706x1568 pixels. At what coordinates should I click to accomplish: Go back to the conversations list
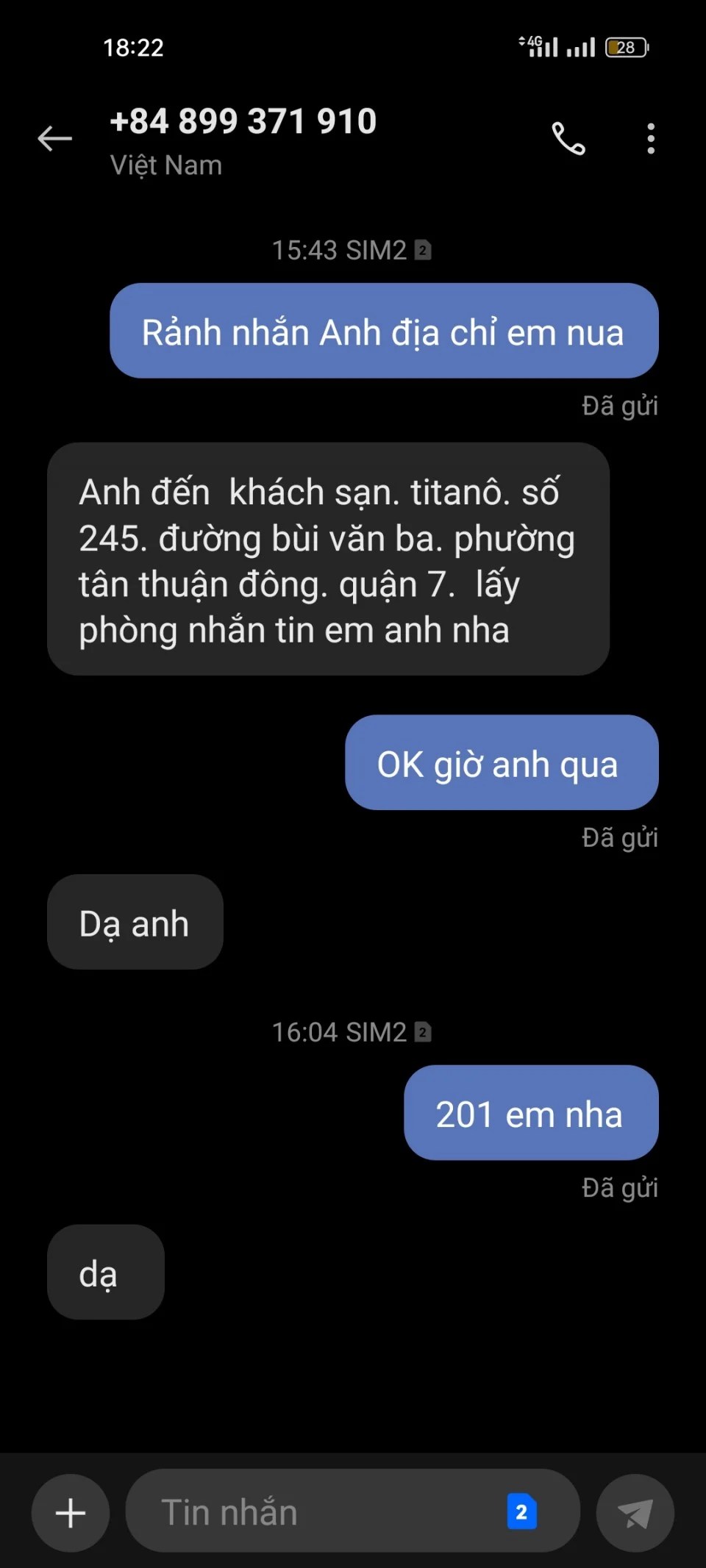pyautogui.click(x=55, y=138)
